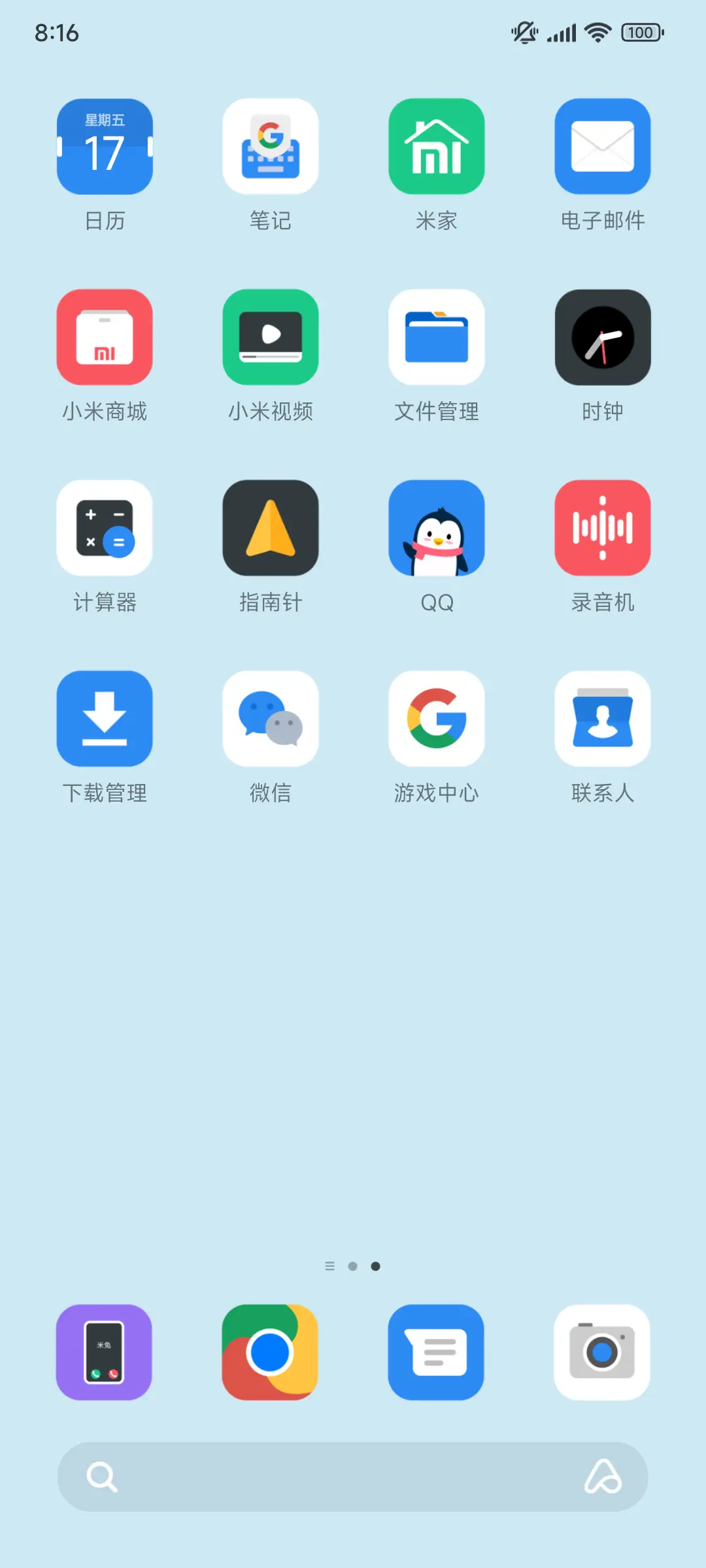This screenshot has width=706, height=1568.
Task: Start the 录音机 voice recorder
Action: click(x=603, y=527)
